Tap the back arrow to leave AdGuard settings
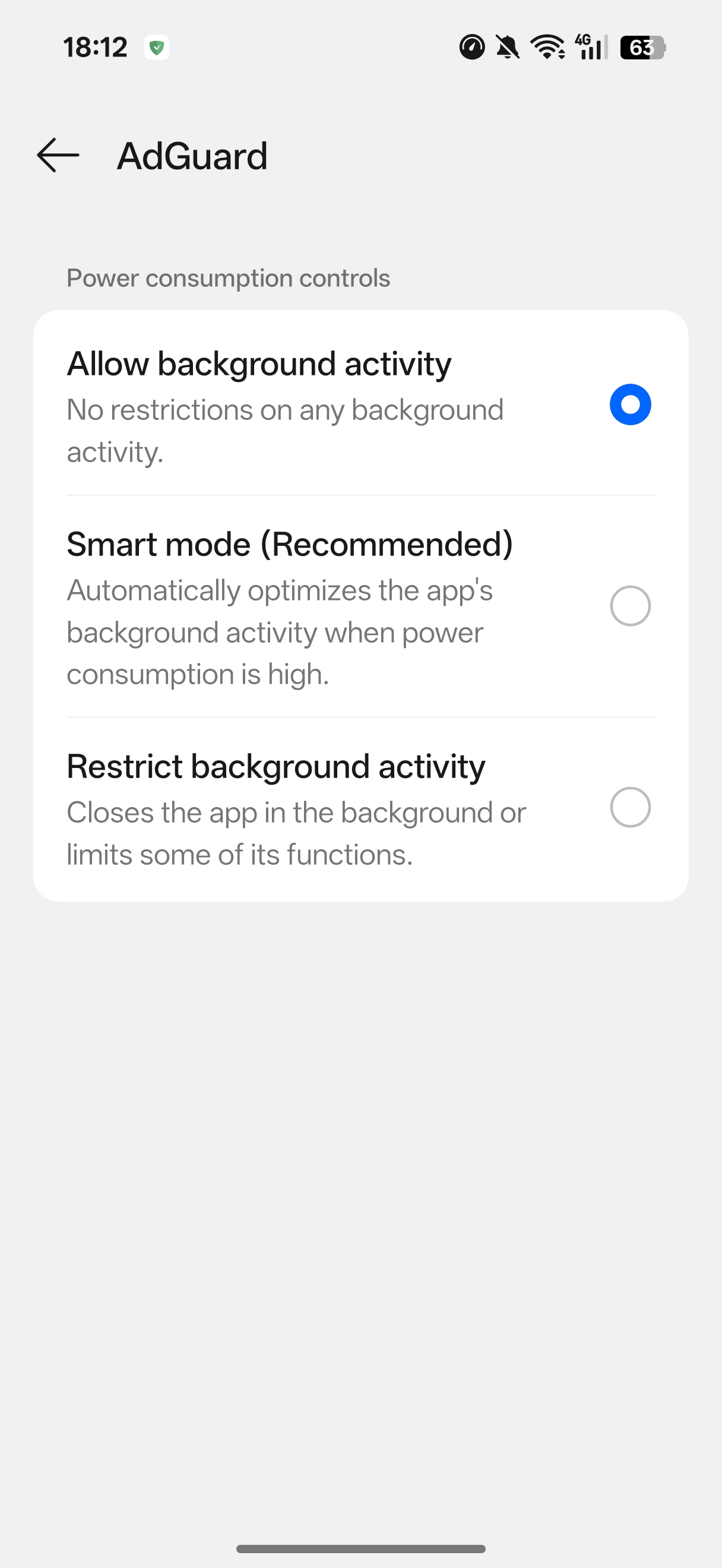 (x=58, y=156)
